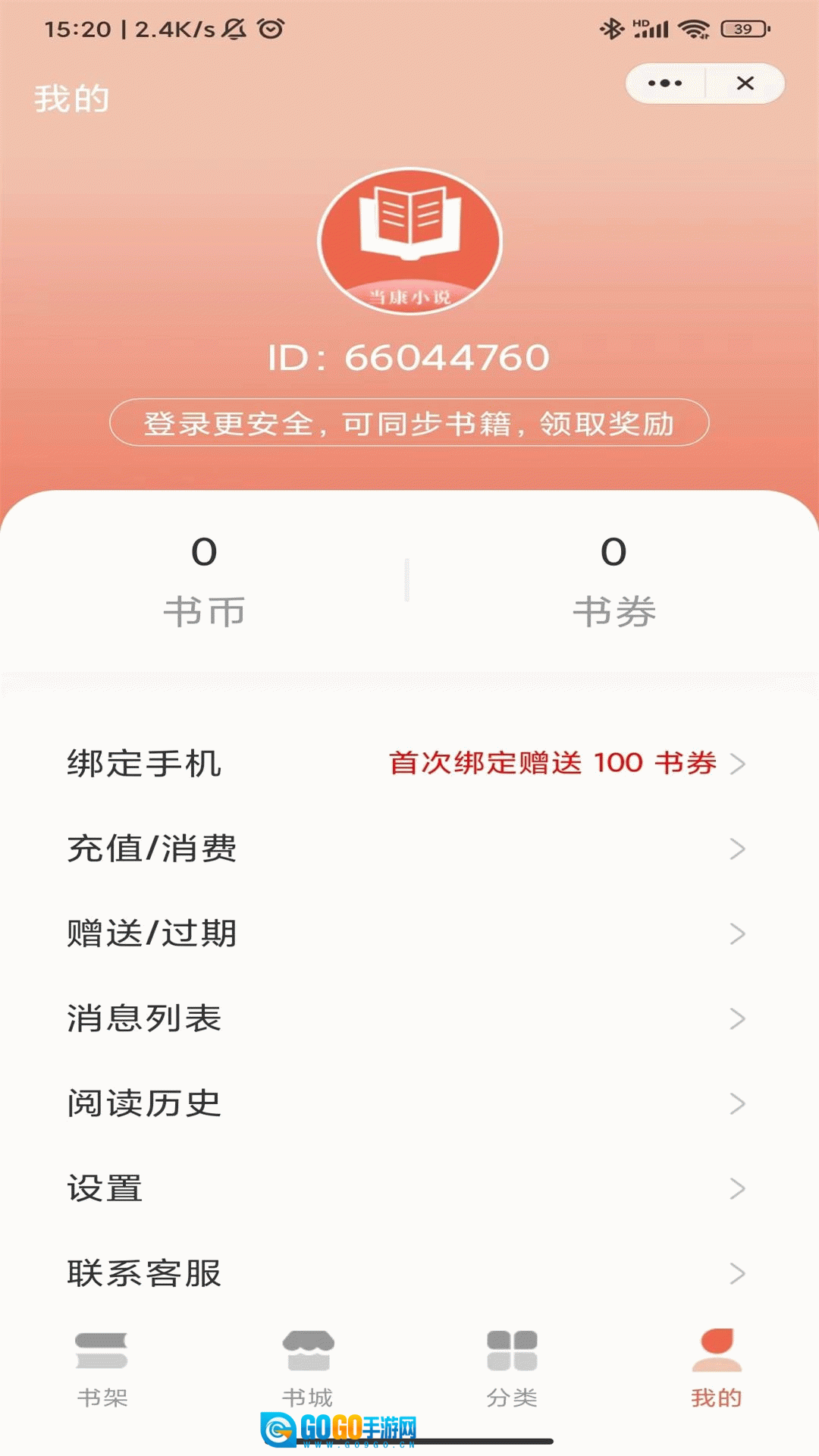
Task: Open 赠送/过期 records
Action: point(409,934)
